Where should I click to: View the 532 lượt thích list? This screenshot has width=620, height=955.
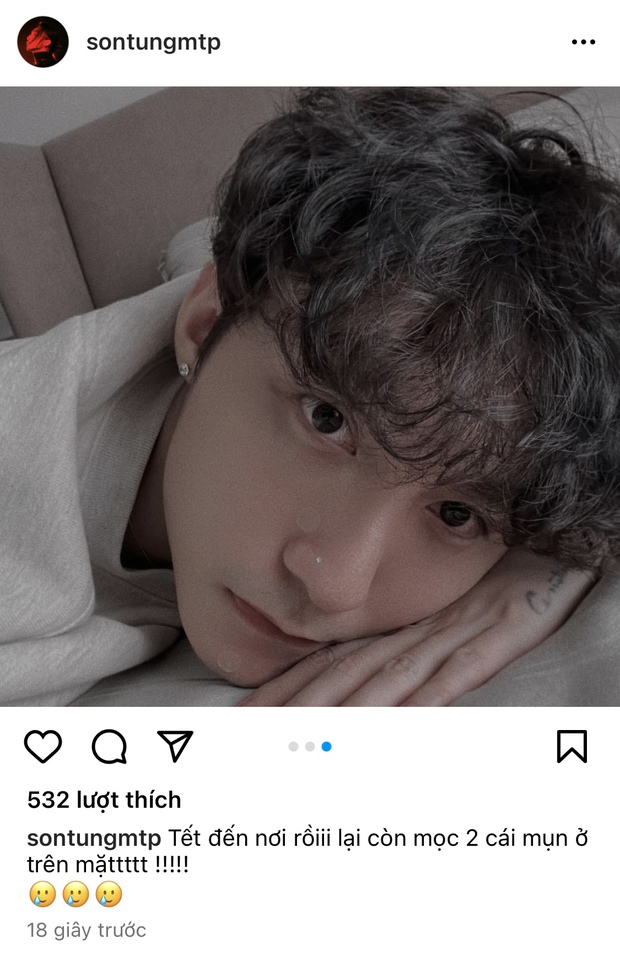[104, 800]
